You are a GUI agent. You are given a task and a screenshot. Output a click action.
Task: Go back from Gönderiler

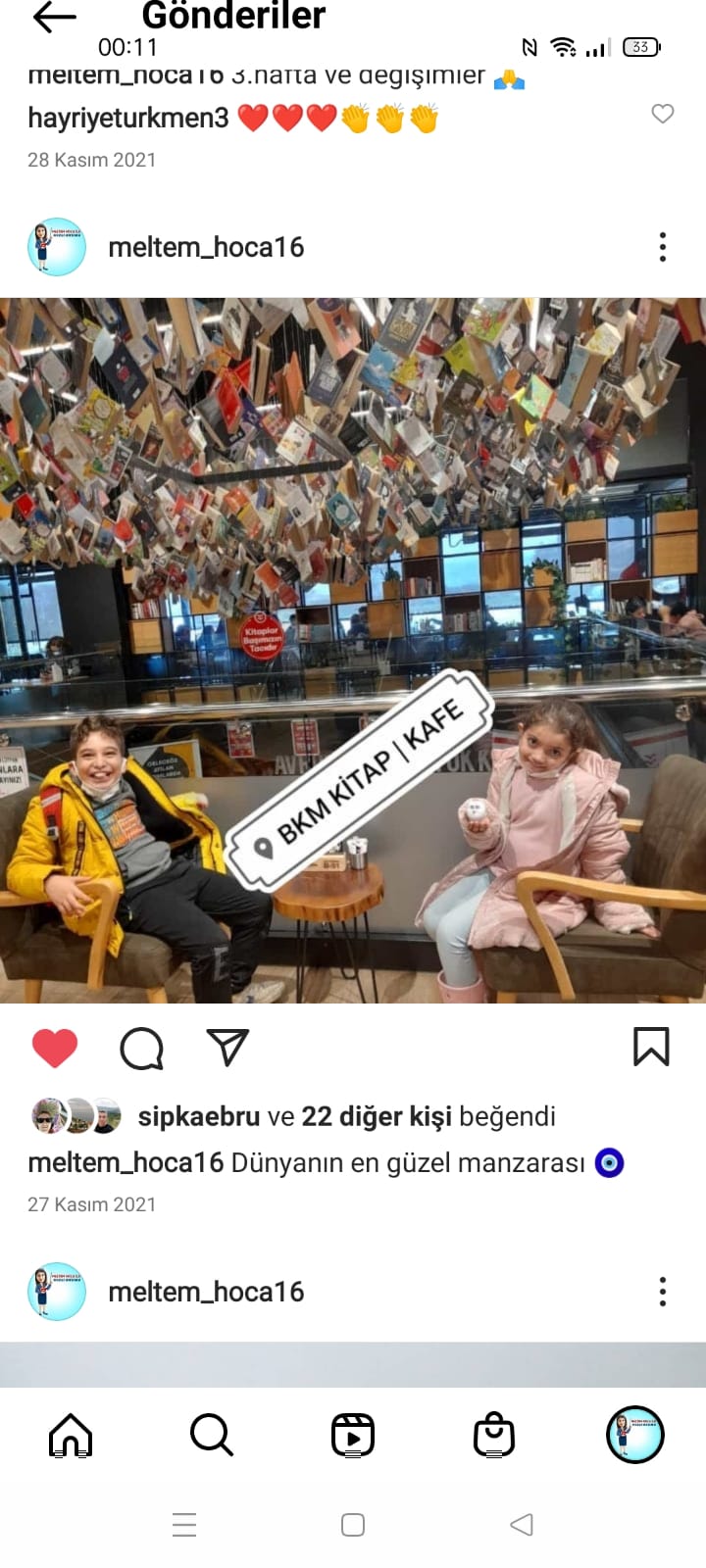[x=54, y=17]
